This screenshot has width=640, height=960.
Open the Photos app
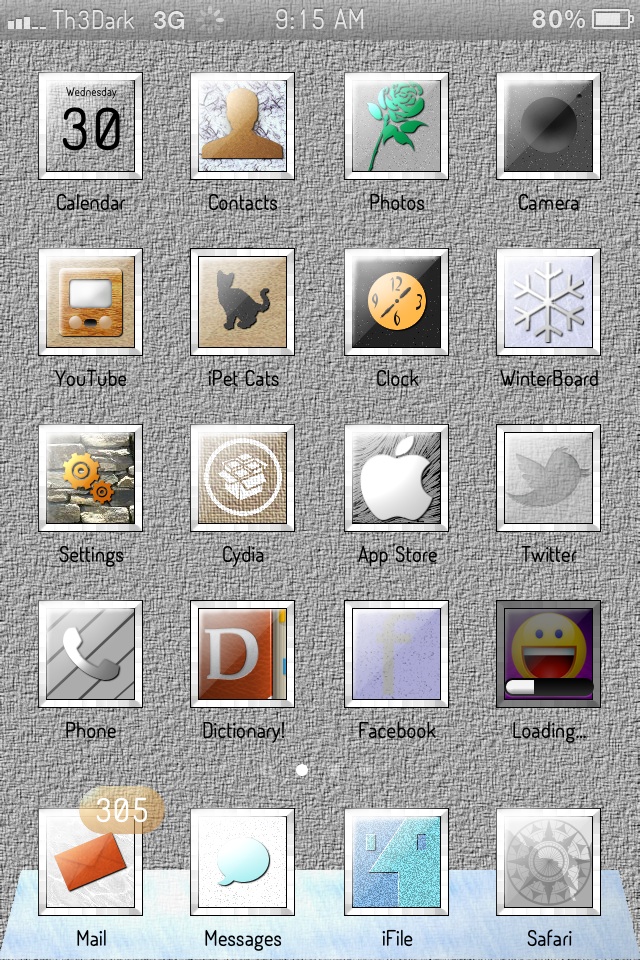coord(396,126)
